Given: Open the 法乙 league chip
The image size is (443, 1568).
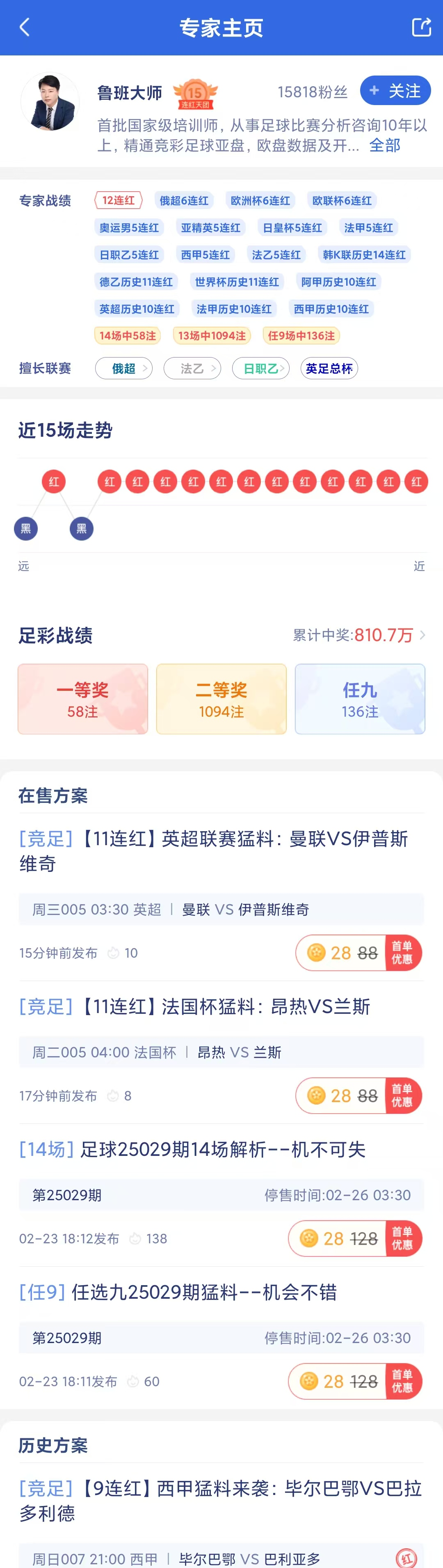Looking at the screenshot, I should 192,368.
